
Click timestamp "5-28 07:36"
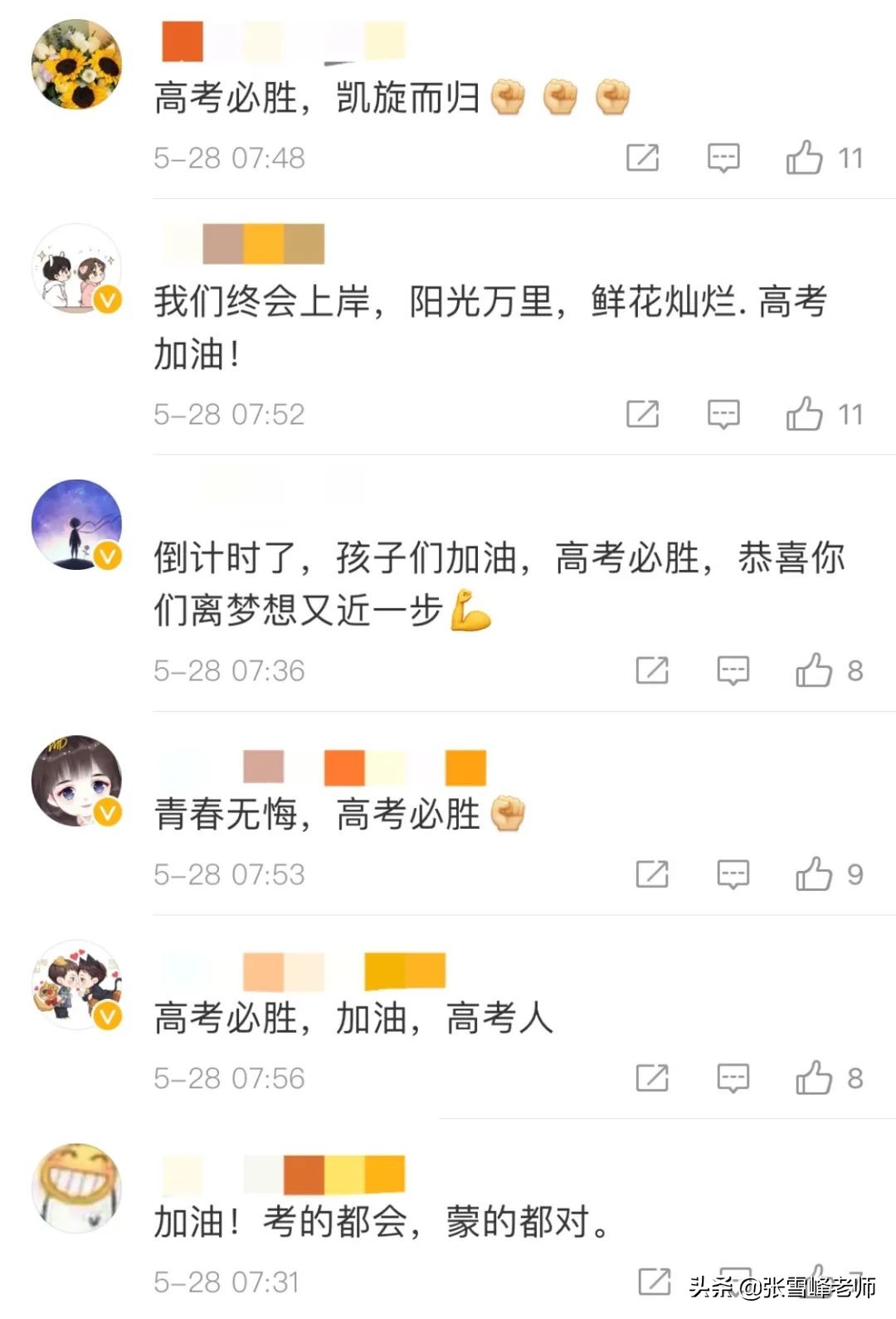tap(230, 670)
